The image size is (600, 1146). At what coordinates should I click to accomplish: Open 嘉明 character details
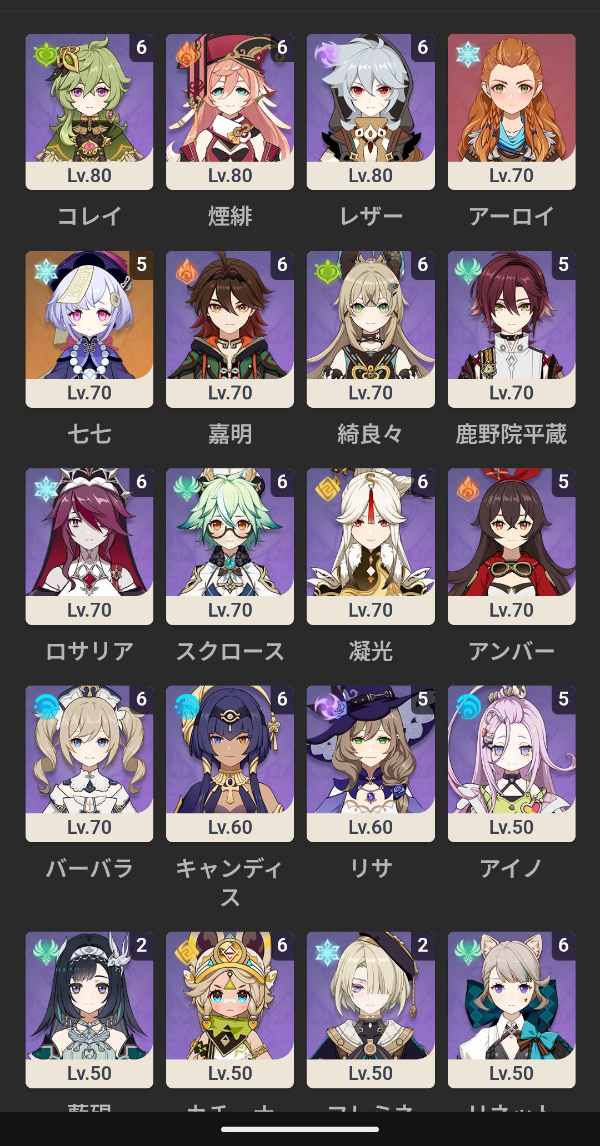230,329
